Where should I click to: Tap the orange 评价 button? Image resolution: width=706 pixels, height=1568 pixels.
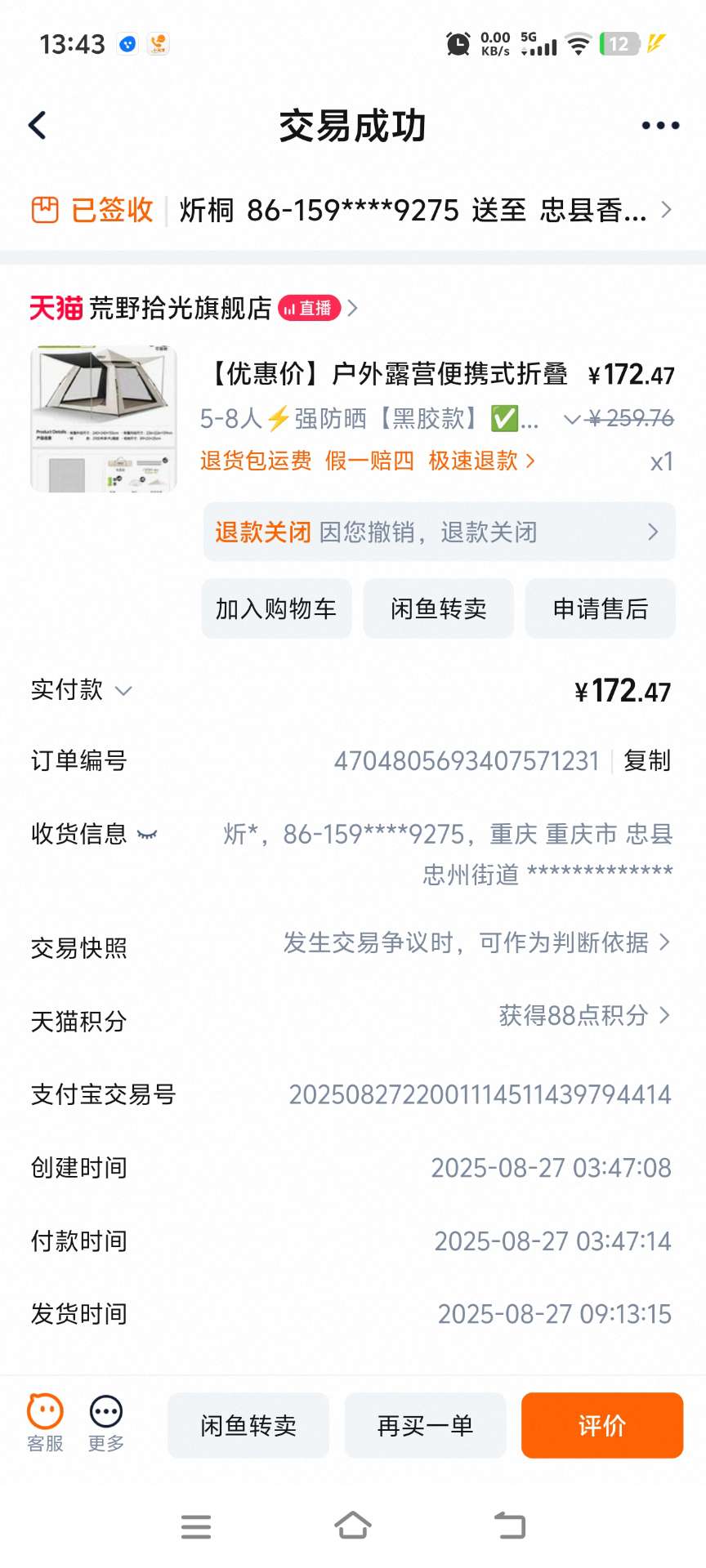pos(601,1425)
